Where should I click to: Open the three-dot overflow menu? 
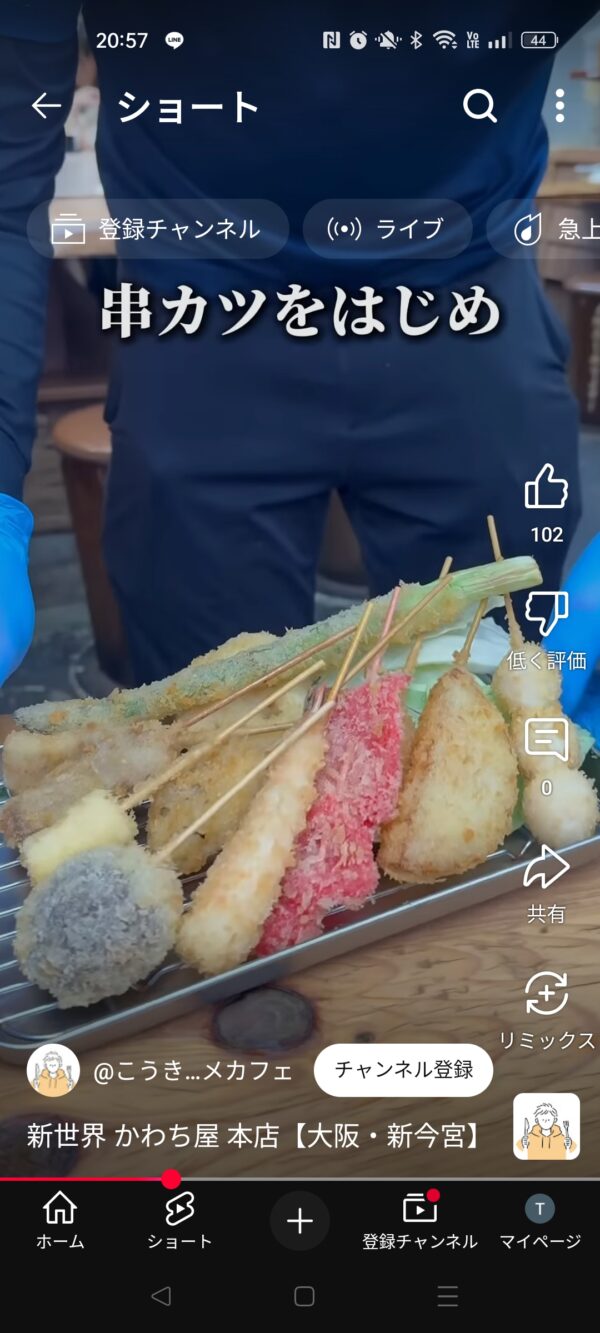[x=560, y=106]
